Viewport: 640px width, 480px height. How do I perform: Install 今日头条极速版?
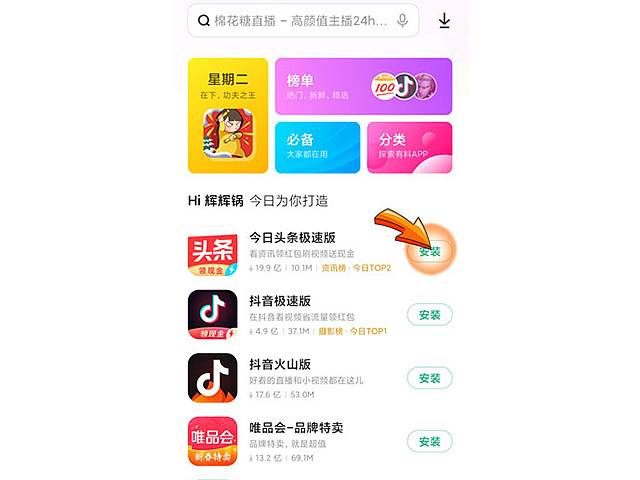tap(430, 252)
